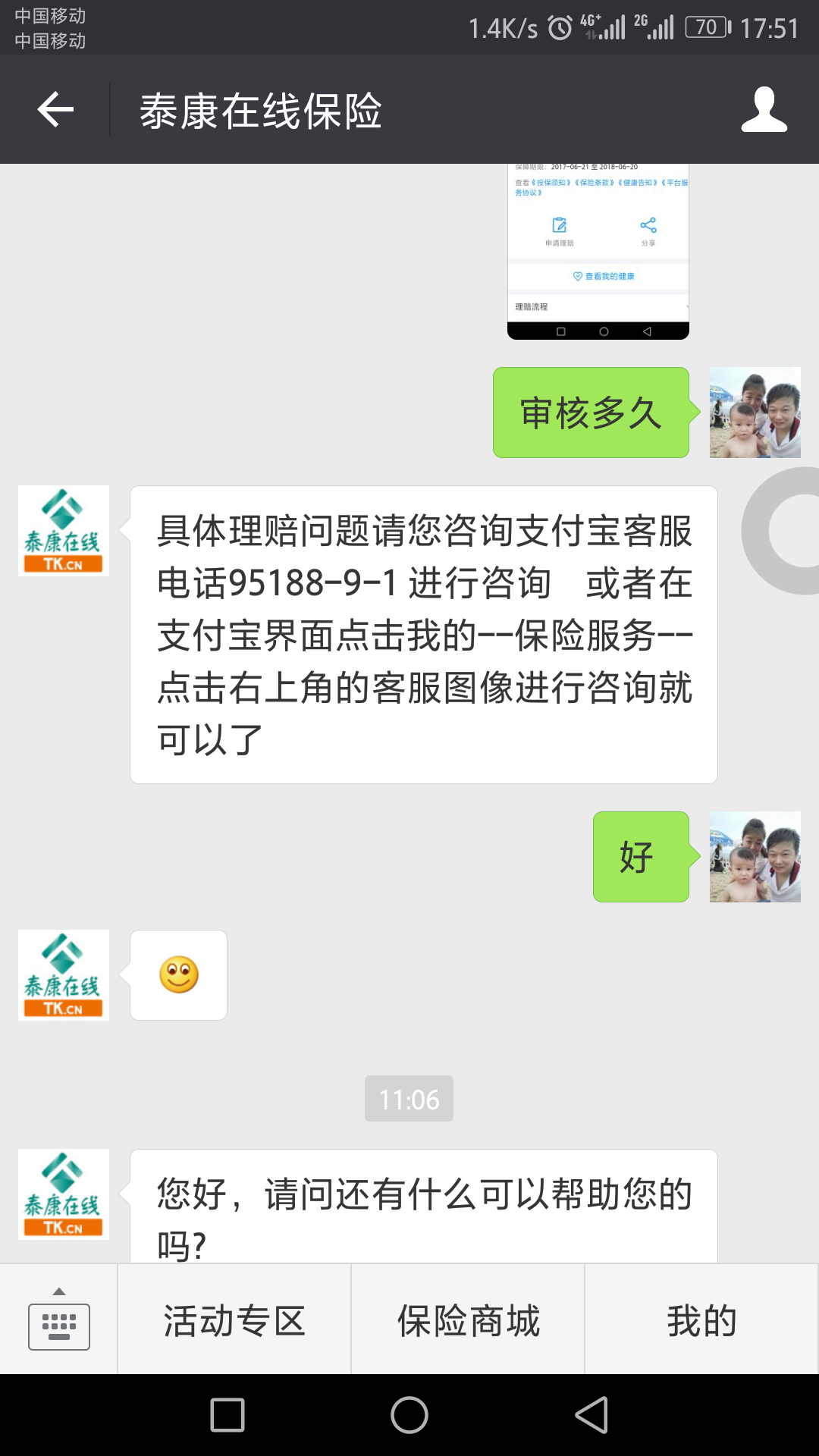Open the 我的 menu
This screenshot has width=819, height=1456.
coord(701,1320)
